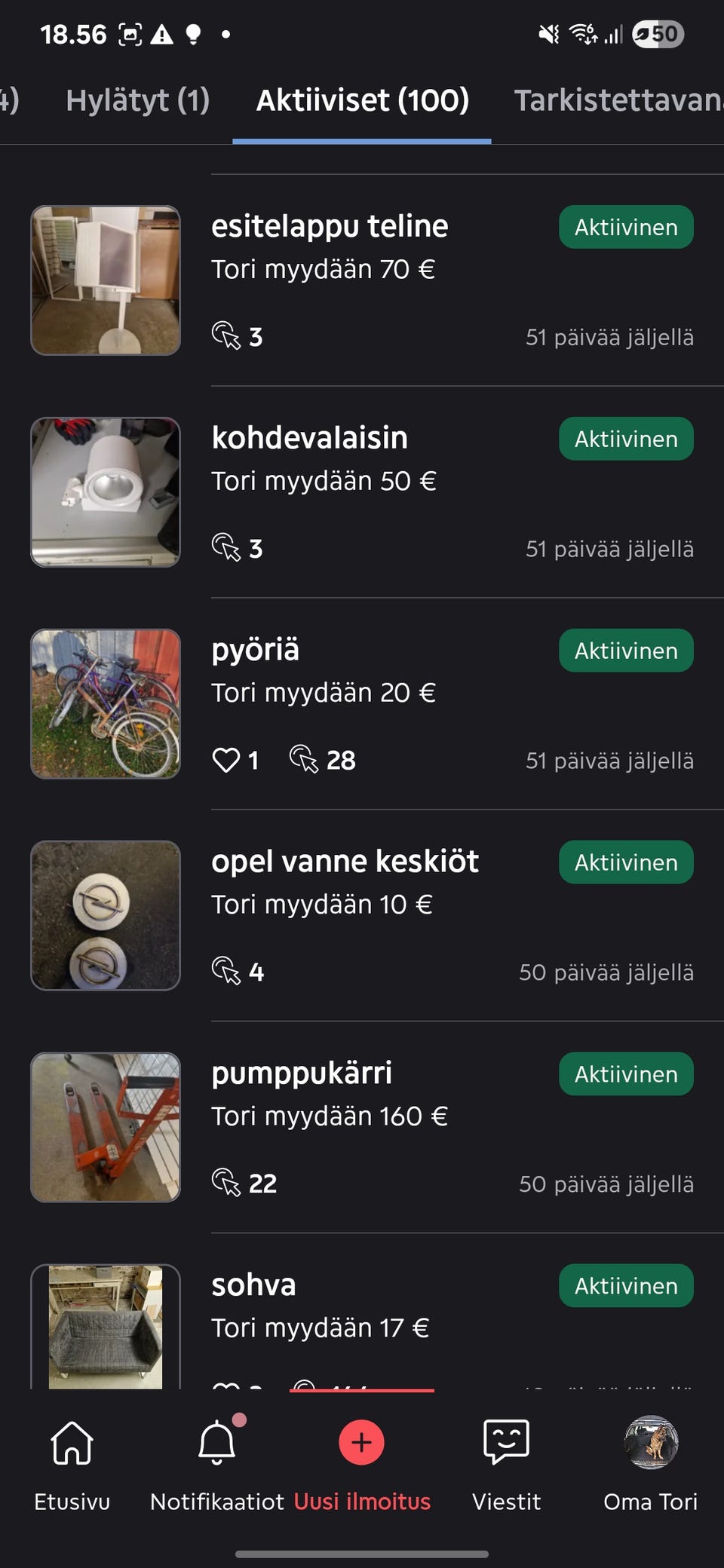This screenshot has height=1568, width=724.
Task: Open the esitelappu teline photo thumbnail
Action: pyautogui.click(x=106, y=279)
